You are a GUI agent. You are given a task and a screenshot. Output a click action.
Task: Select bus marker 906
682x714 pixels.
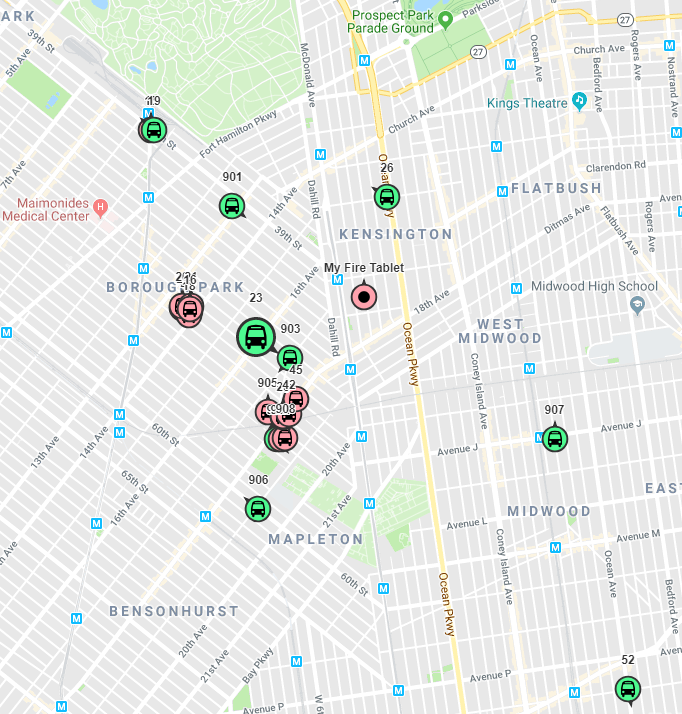pos(258,508)
